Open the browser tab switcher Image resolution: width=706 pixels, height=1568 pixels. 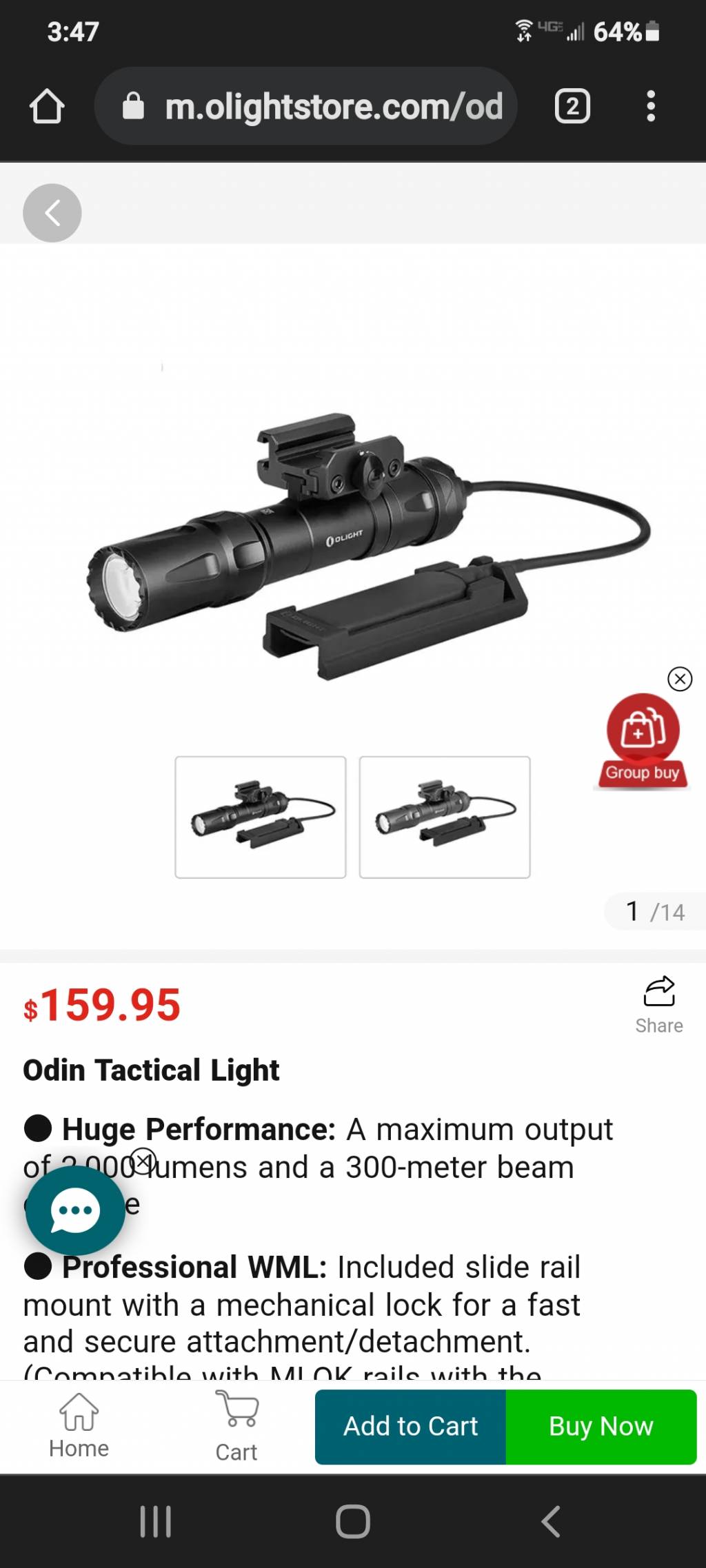click(x=572, y=107)
